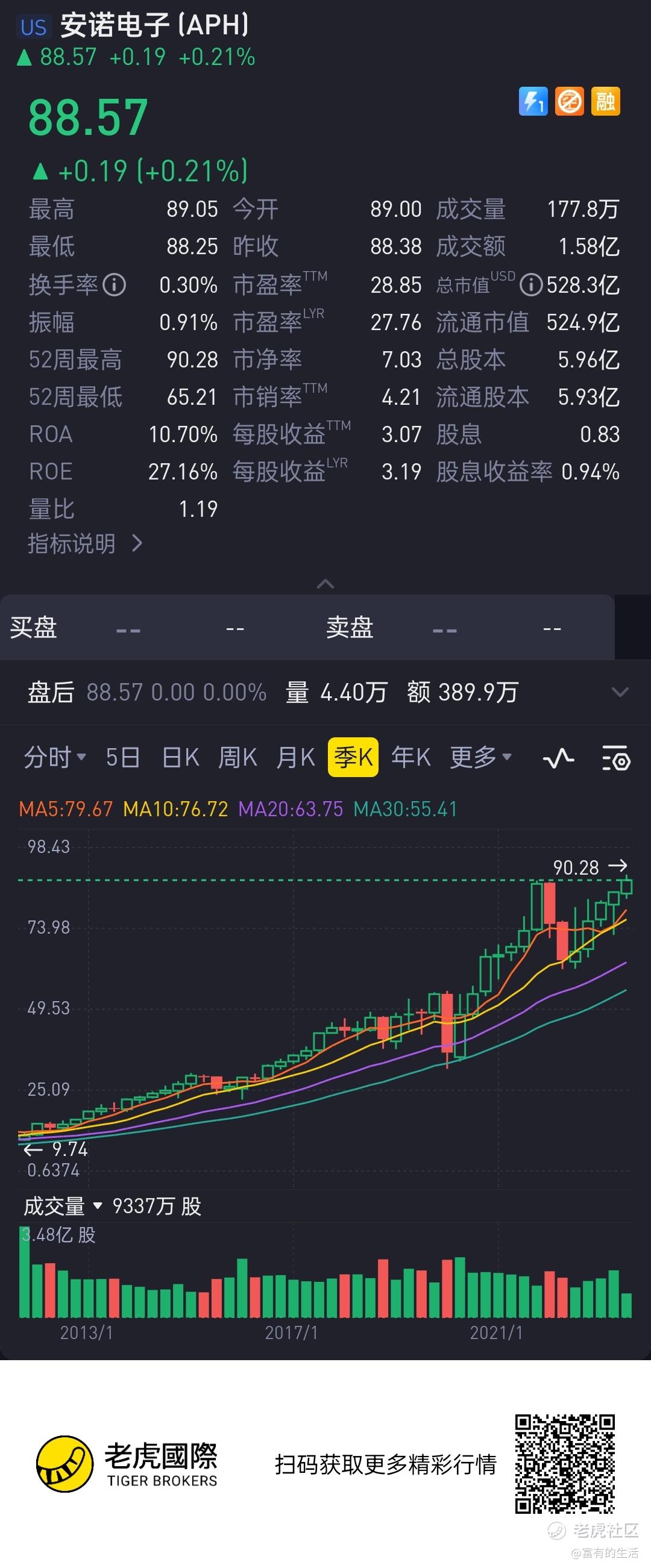Tap the 融 margin badge
651x1568 pixels.
point(605,101)
